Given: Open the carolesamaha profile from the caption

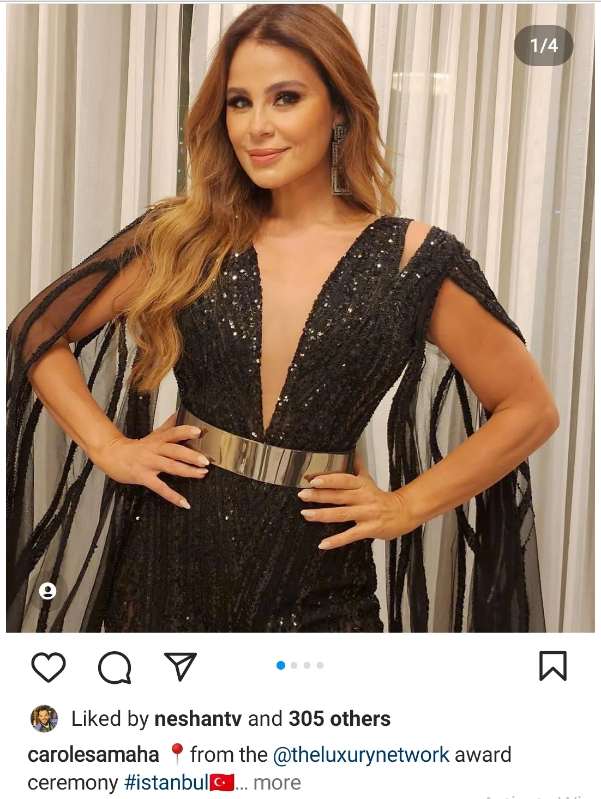Looking at the screenshot, I should [x=93, y=755].
